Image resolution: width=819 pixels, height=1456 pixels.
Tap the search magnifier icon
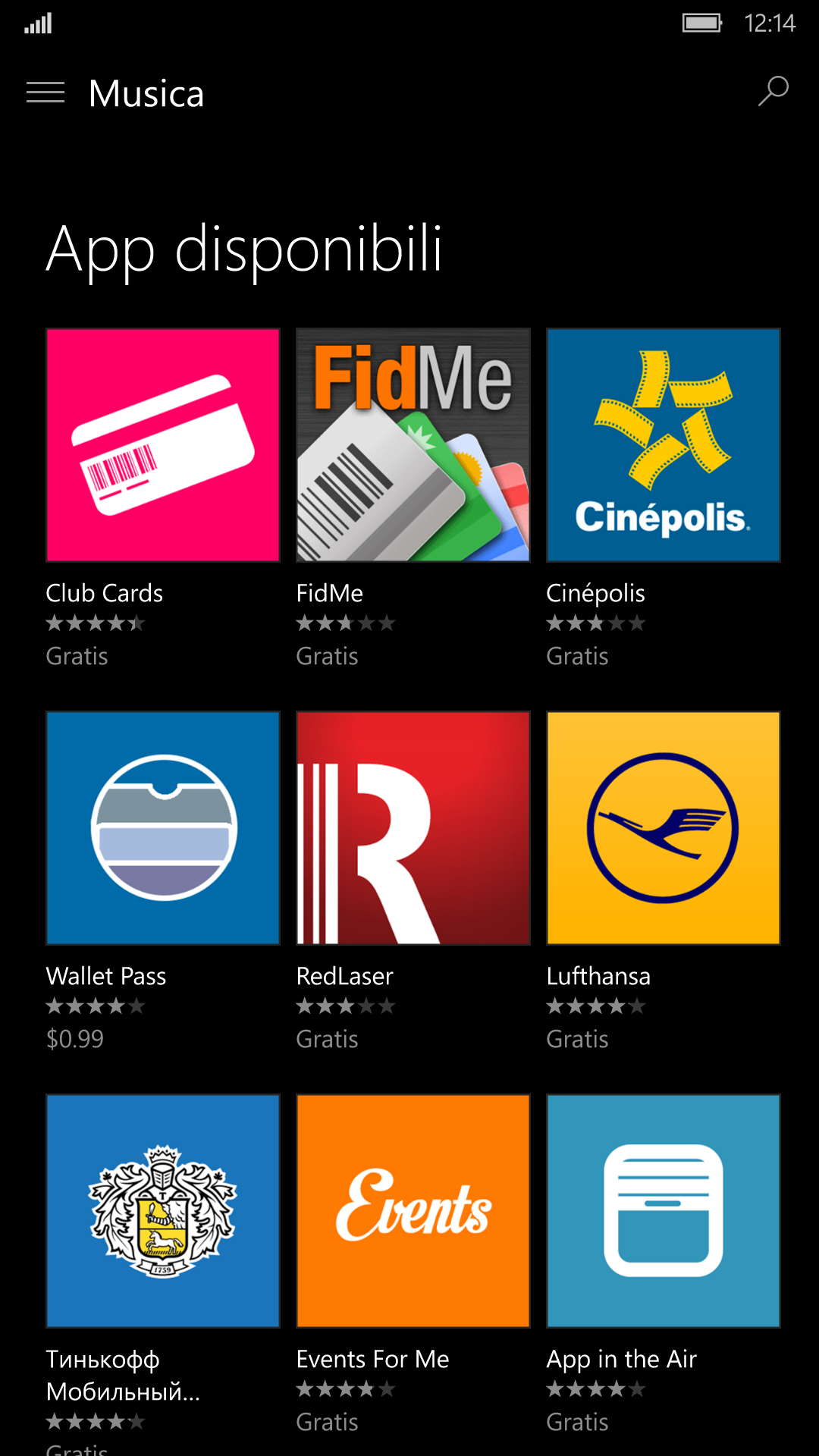click(x=773, y=92)
